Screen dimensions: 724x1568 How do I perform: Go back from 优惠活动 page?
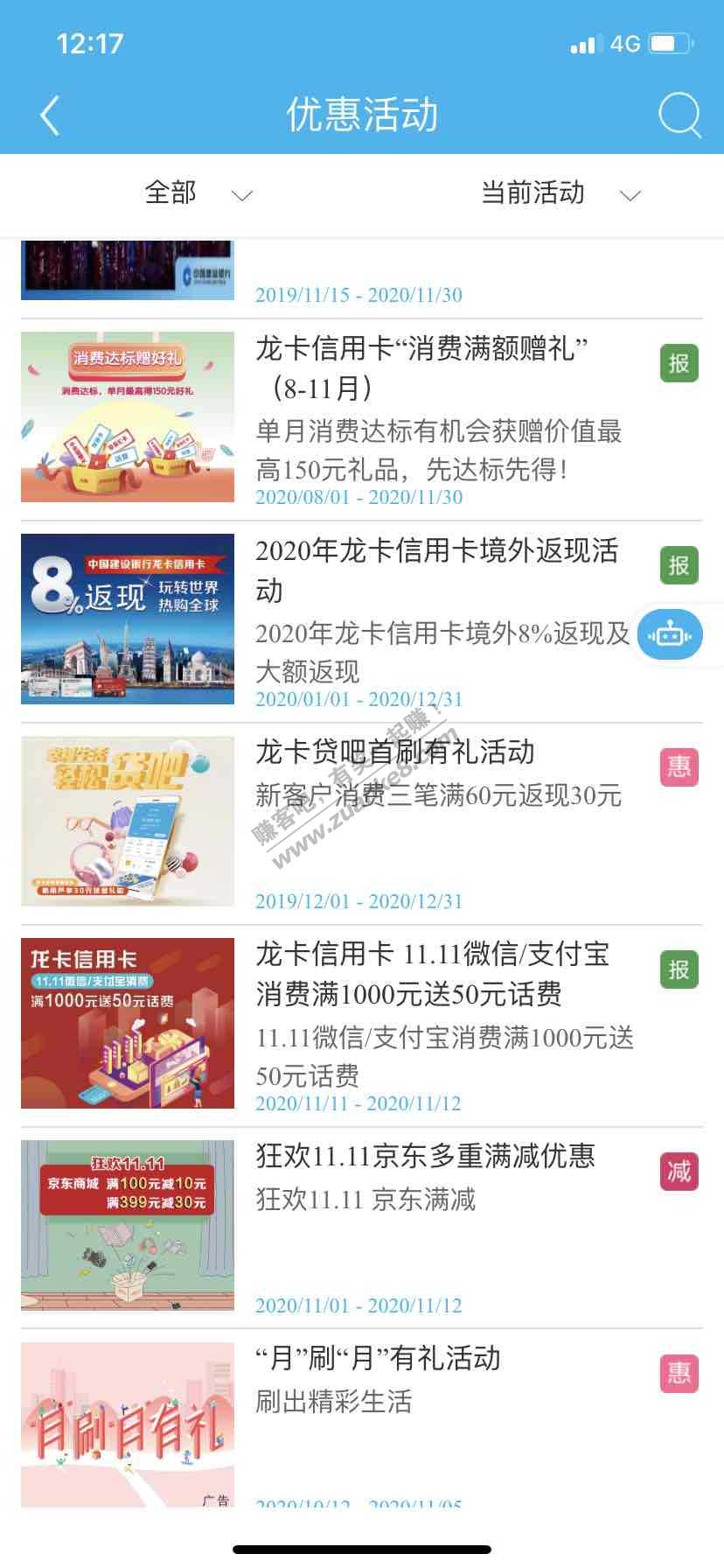(51, 115)
